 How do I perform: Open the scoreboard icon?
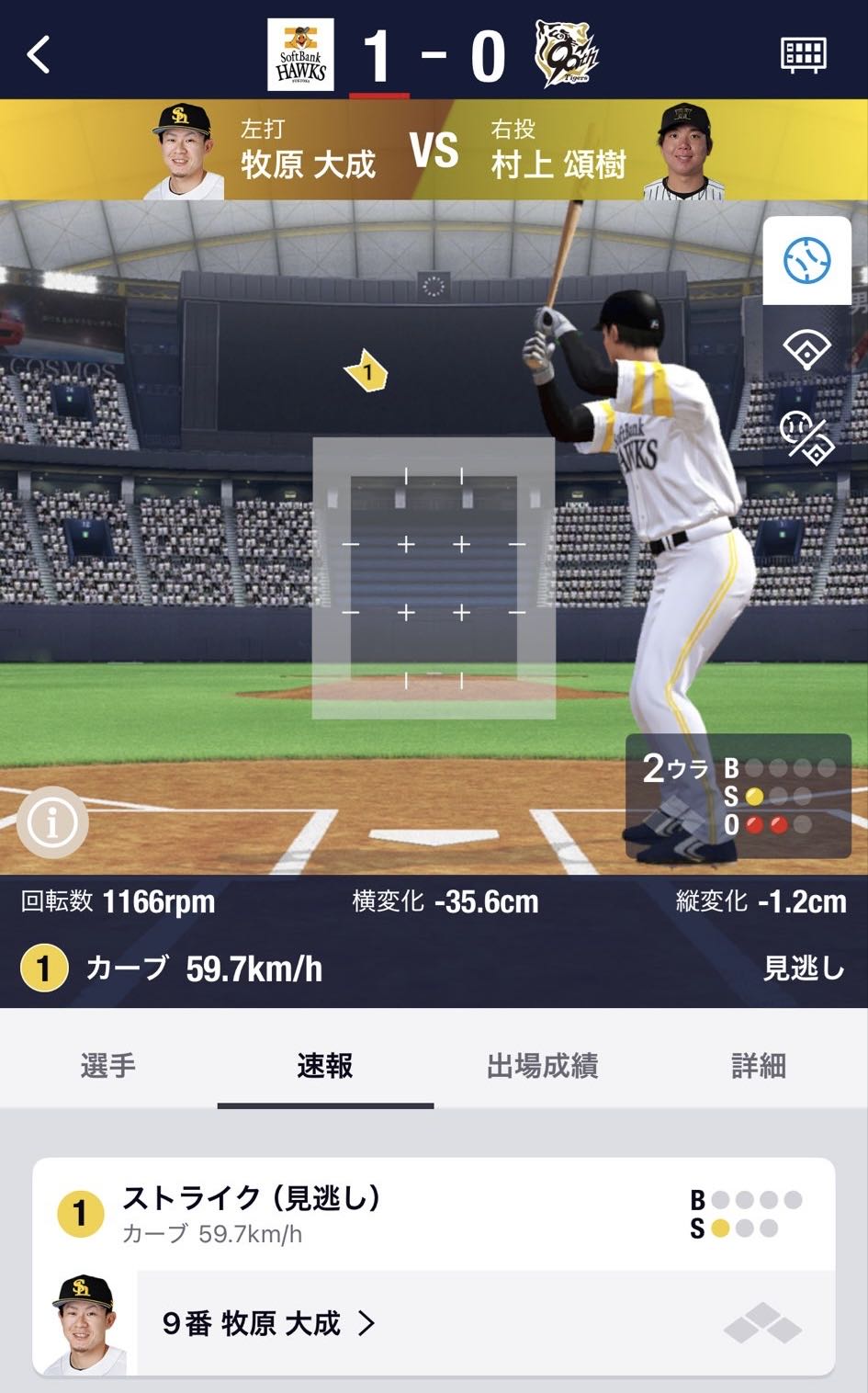(x=803, y=55)
